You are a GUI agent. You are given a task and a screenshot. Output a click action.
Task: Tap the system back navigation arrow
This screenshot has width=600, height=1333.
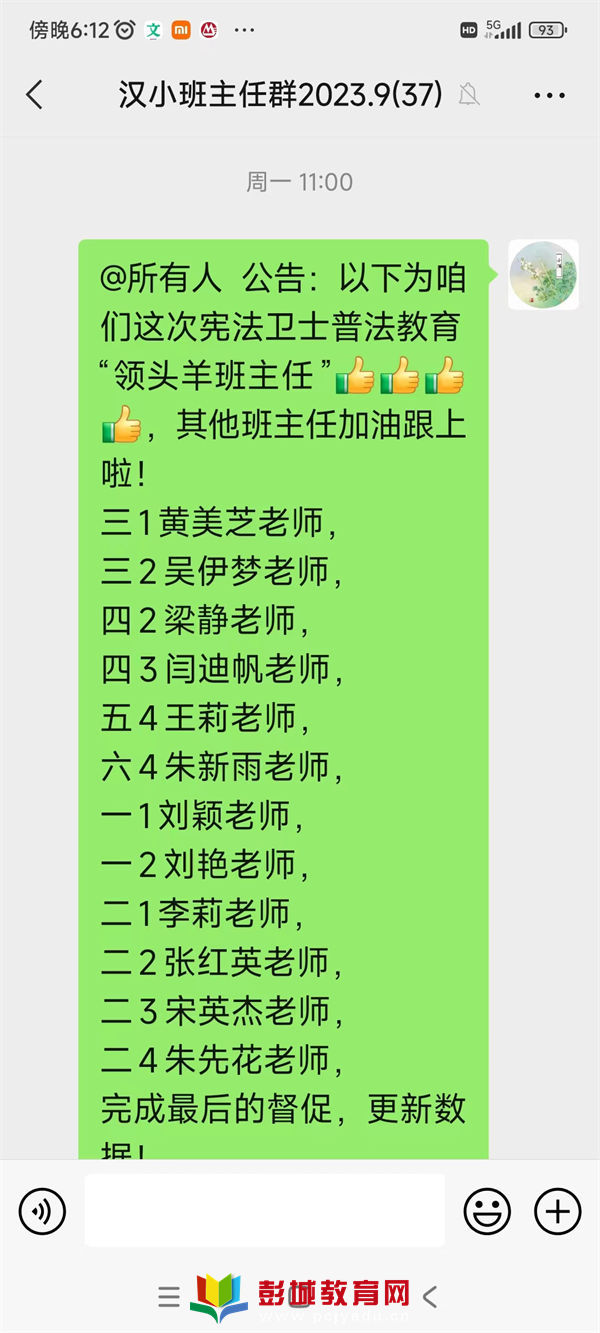click(430, 1297)
